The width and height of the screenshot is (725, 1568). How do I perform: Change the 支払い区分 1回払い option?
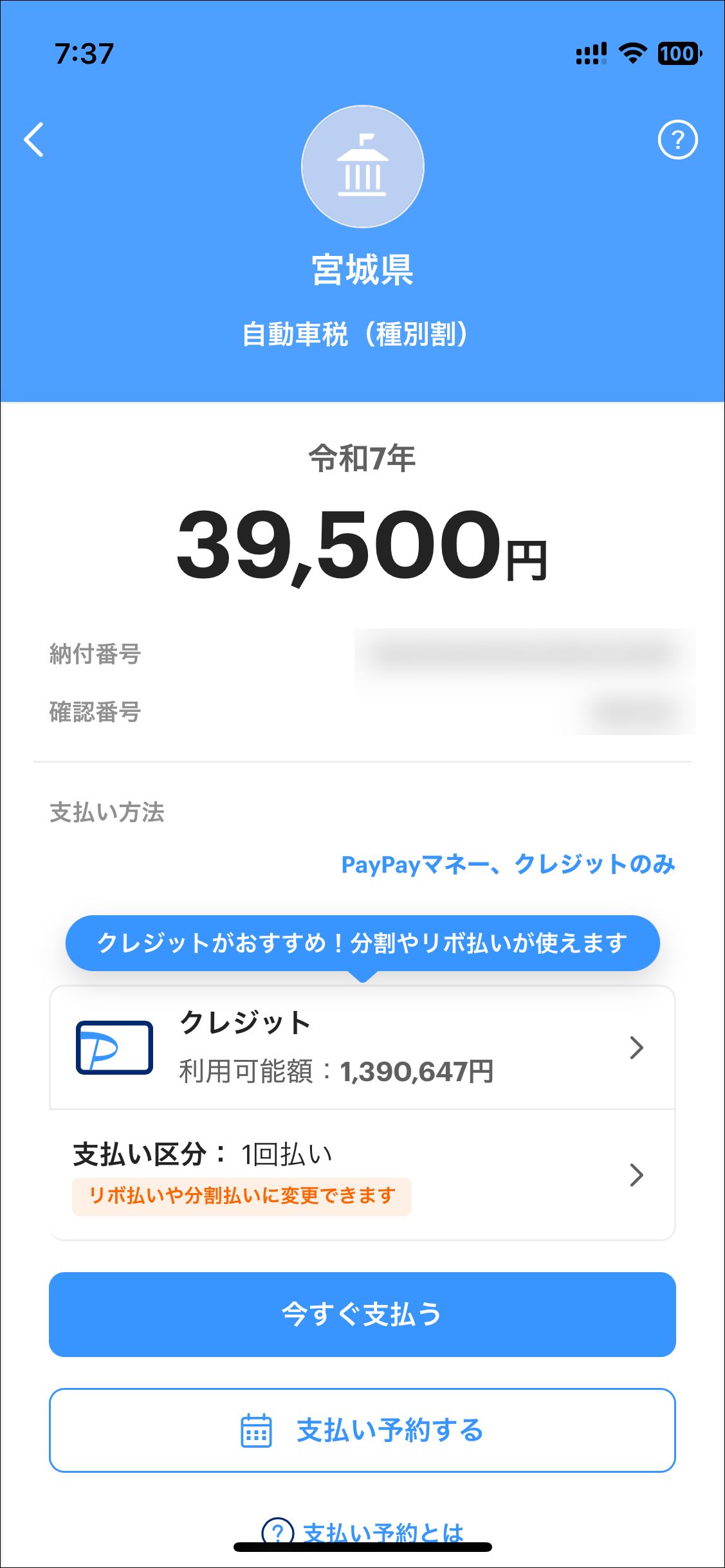(x=362, y=1175)
